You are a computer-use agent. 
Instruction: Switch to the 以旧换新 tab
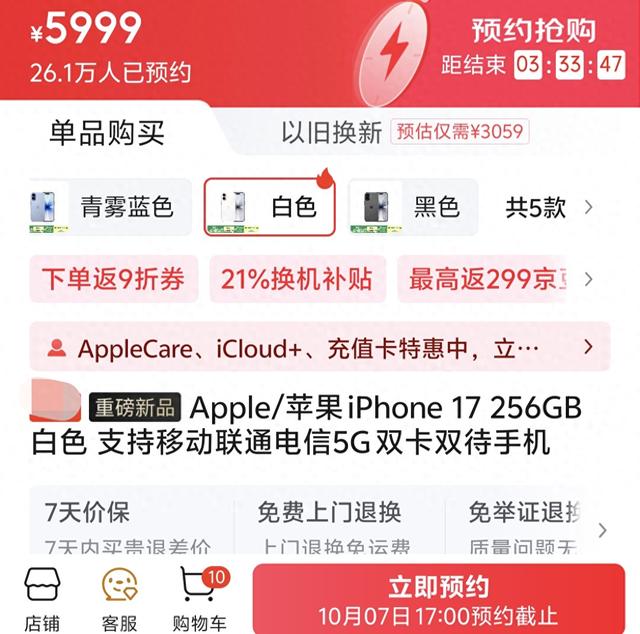331,132
